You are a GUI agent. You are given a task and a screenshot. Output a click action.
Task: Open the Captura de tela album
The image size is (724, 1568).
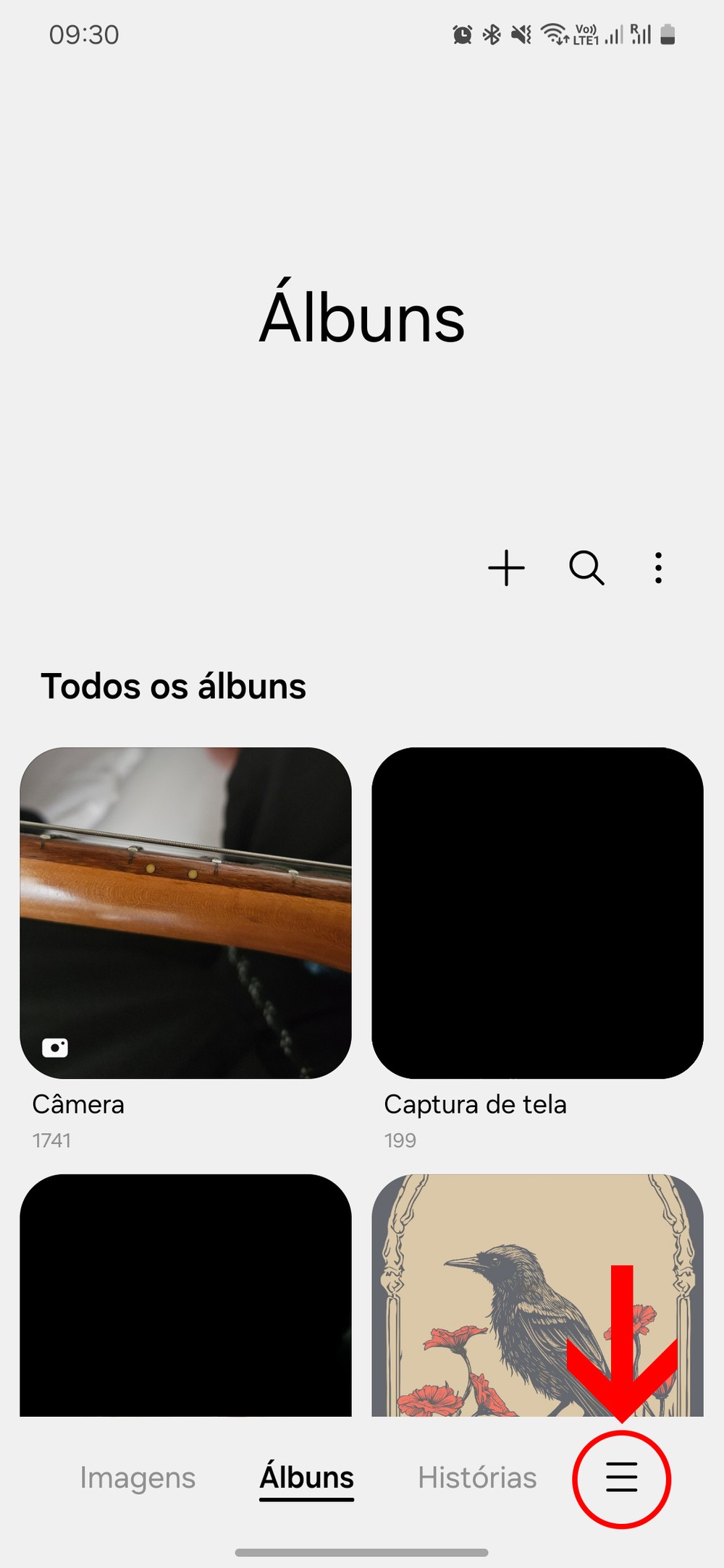pyautogui.click(x=537, y=913)
